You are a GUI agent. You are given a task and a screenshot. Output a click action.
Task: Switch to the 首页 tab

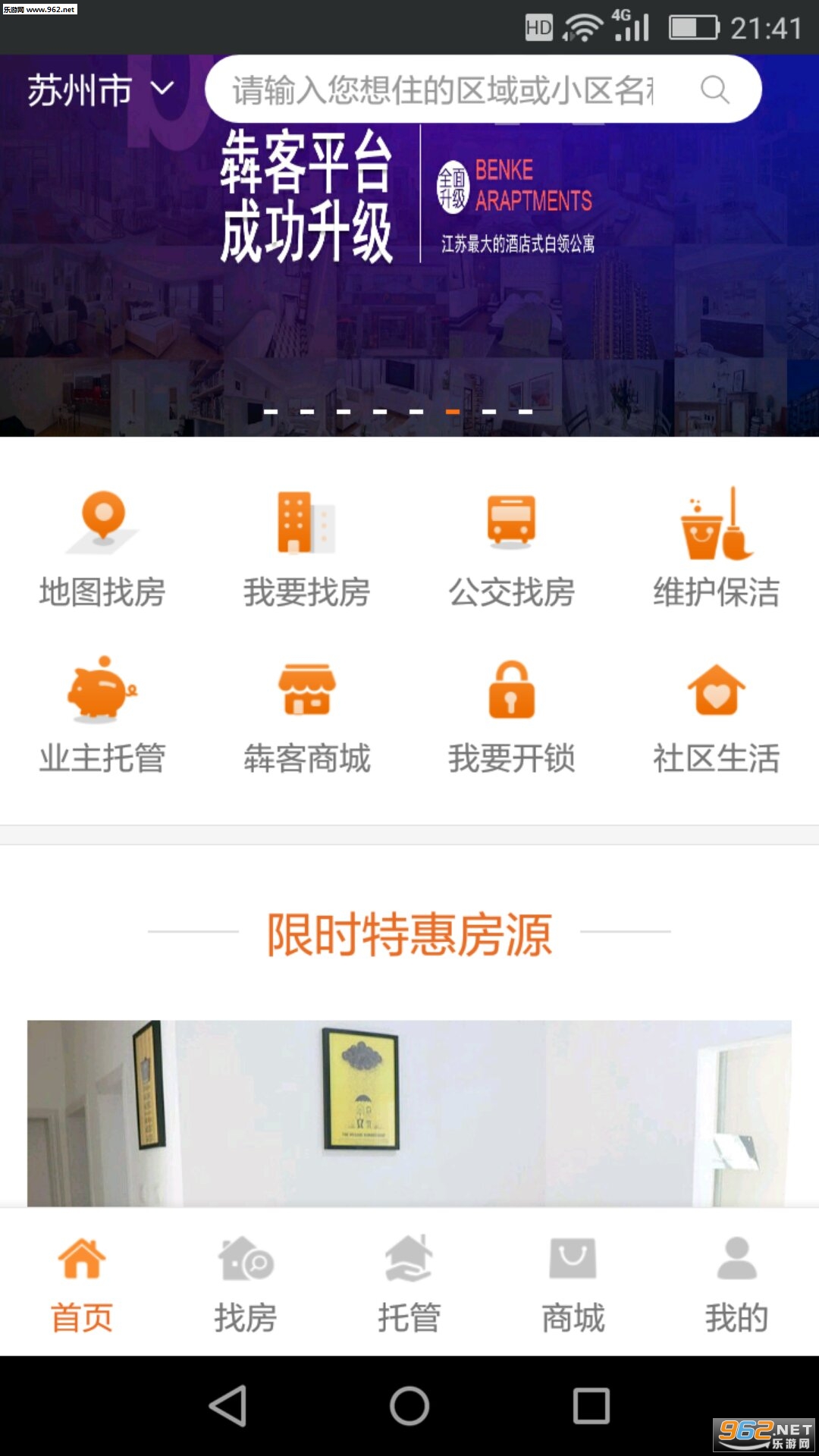point(82,1283)
